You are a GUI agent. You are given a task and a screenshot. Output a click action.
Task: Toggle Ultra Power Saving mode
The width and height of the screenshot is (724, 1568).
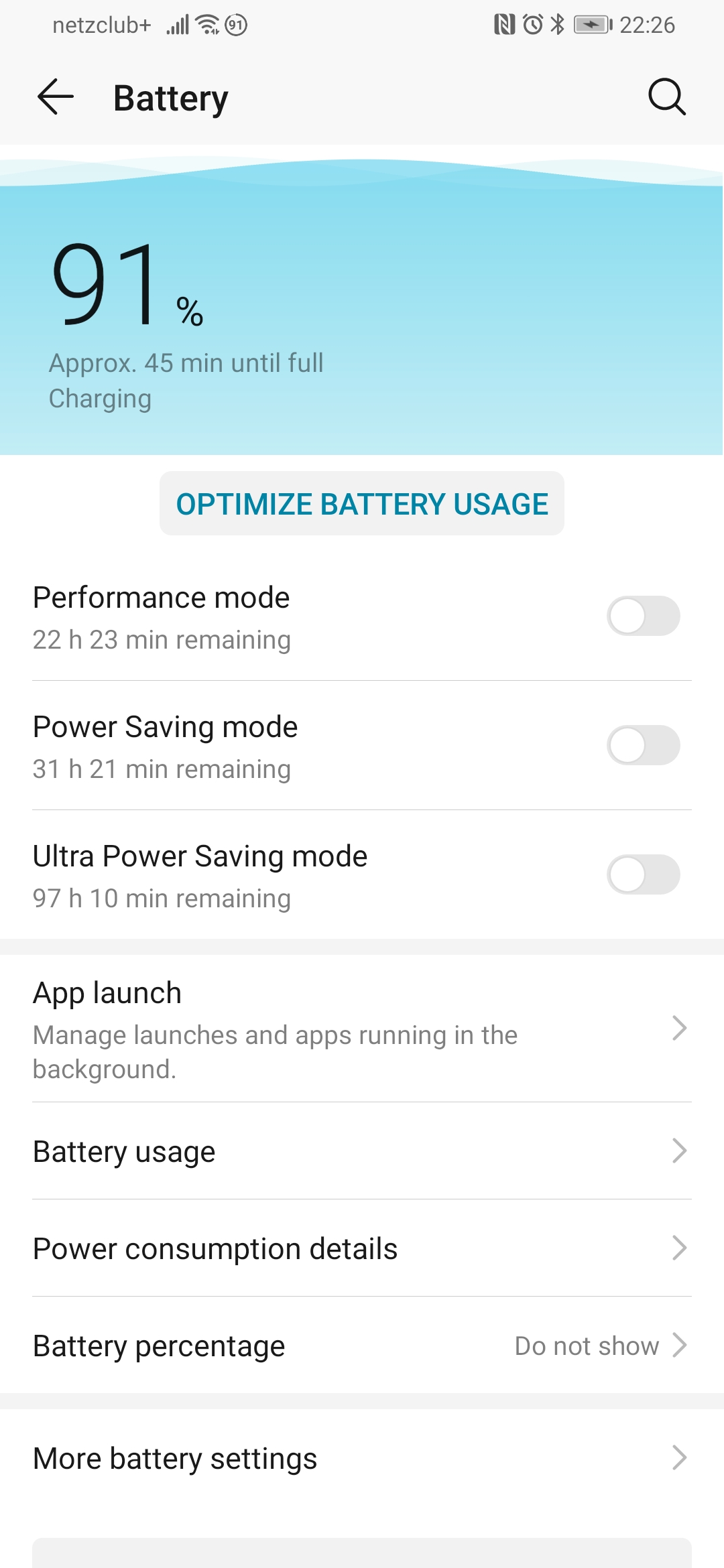tap(643, 874)
